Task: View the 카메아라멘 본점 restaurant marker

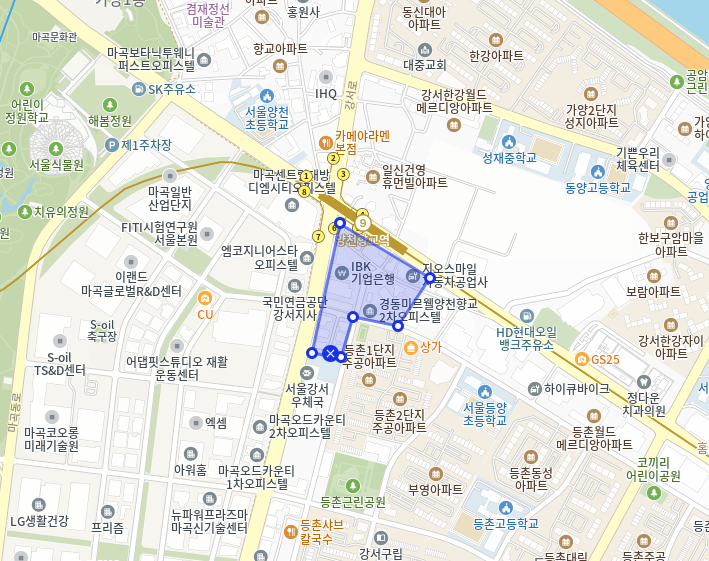Action: point(325,141)
